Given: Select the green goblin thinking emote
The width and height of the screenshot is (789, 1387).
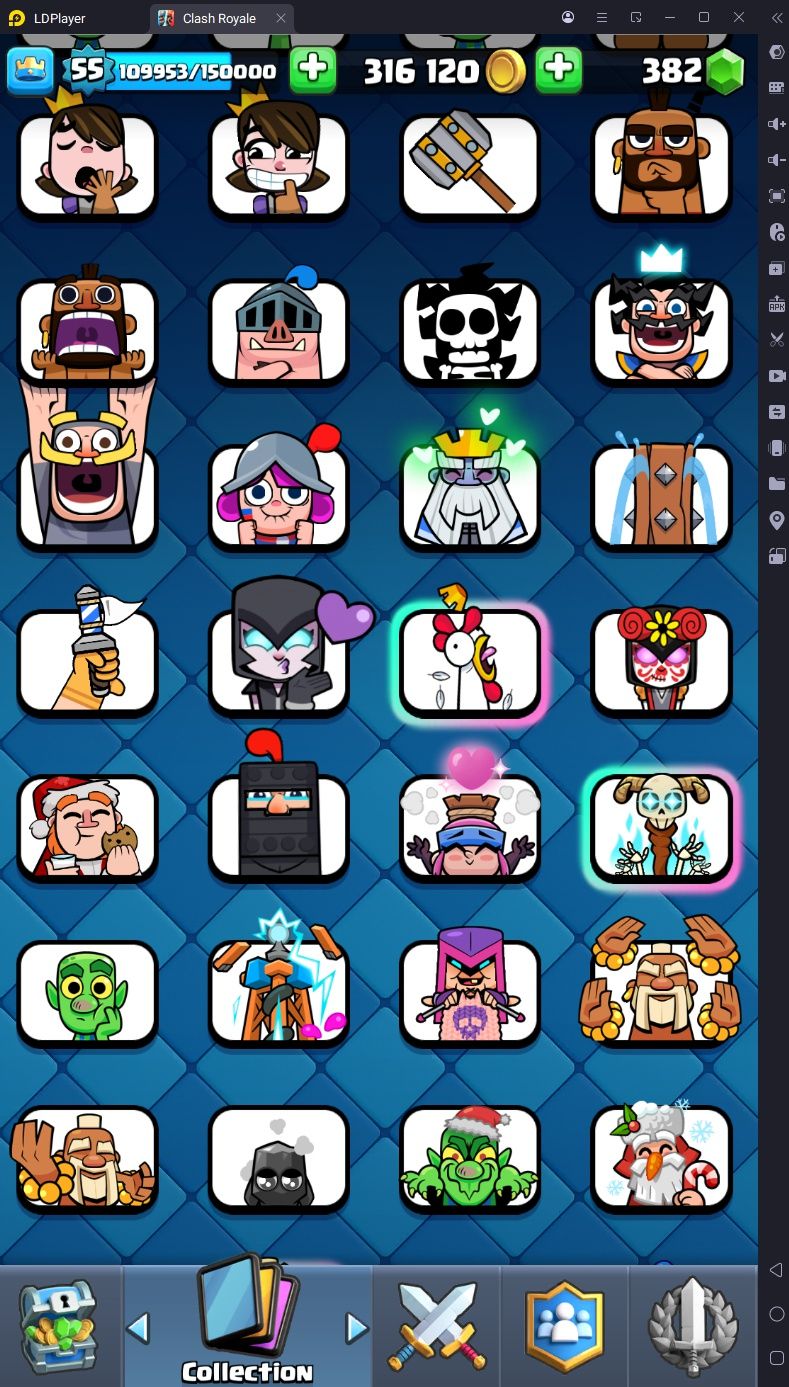Looking at the screenshot, I should (x=88, y=991).
